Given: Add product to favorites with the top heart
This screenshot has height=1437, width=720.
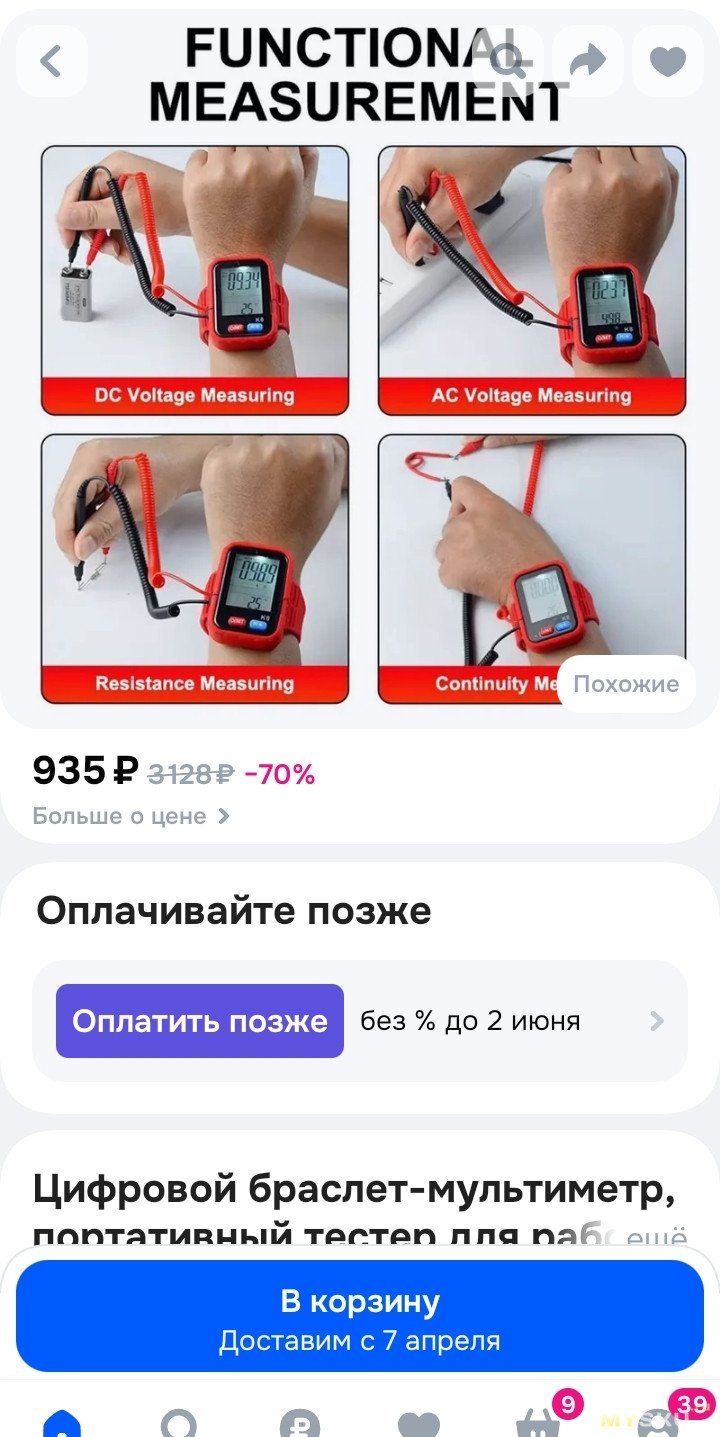Looking at the screenshot, I should coord(668,61).
